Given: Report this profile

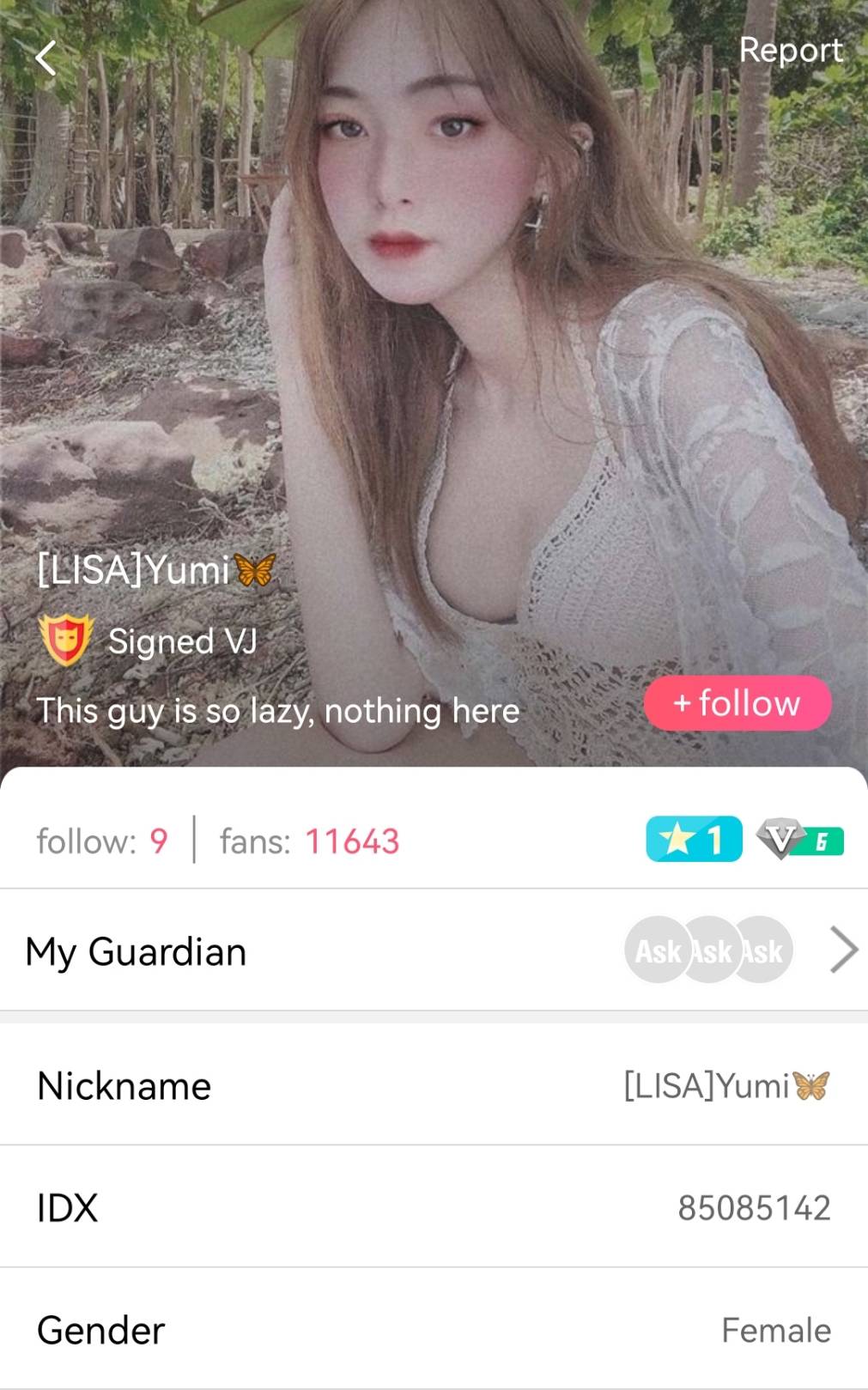Looking at the screenshot, I should tap(790, 50).
